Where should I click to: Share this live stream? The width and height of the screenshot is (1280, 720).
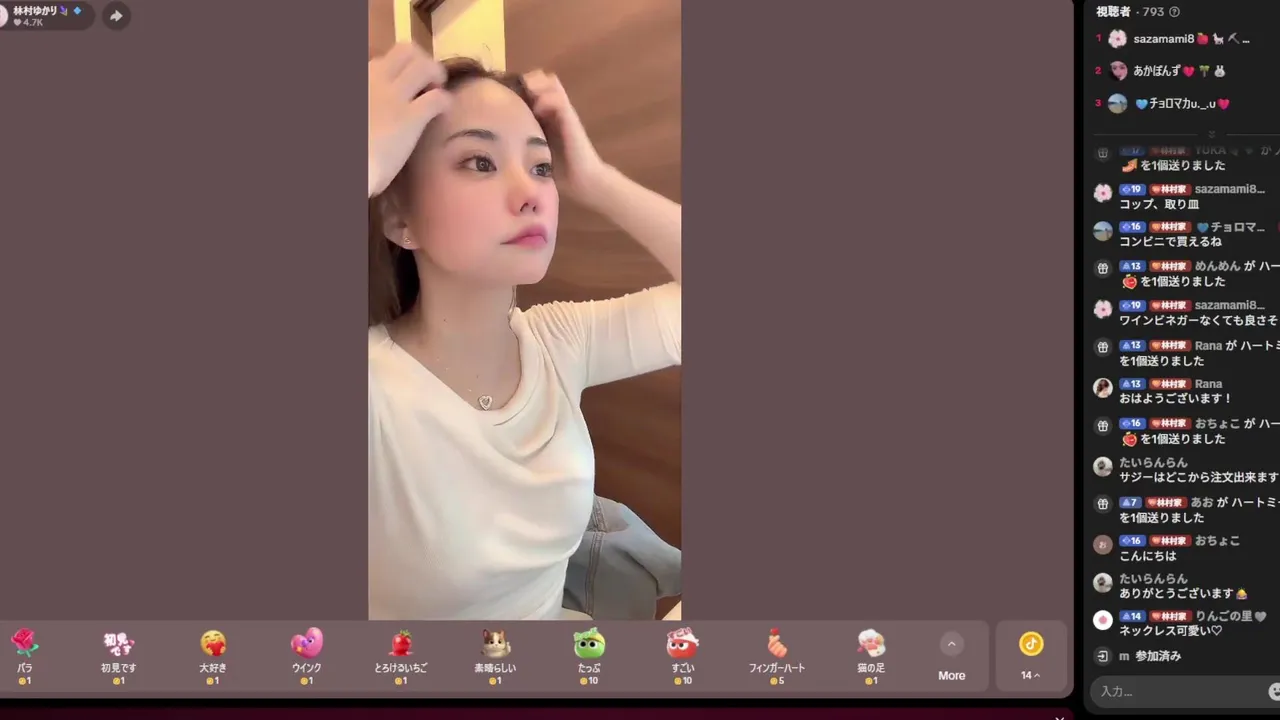tap(116, 15)
